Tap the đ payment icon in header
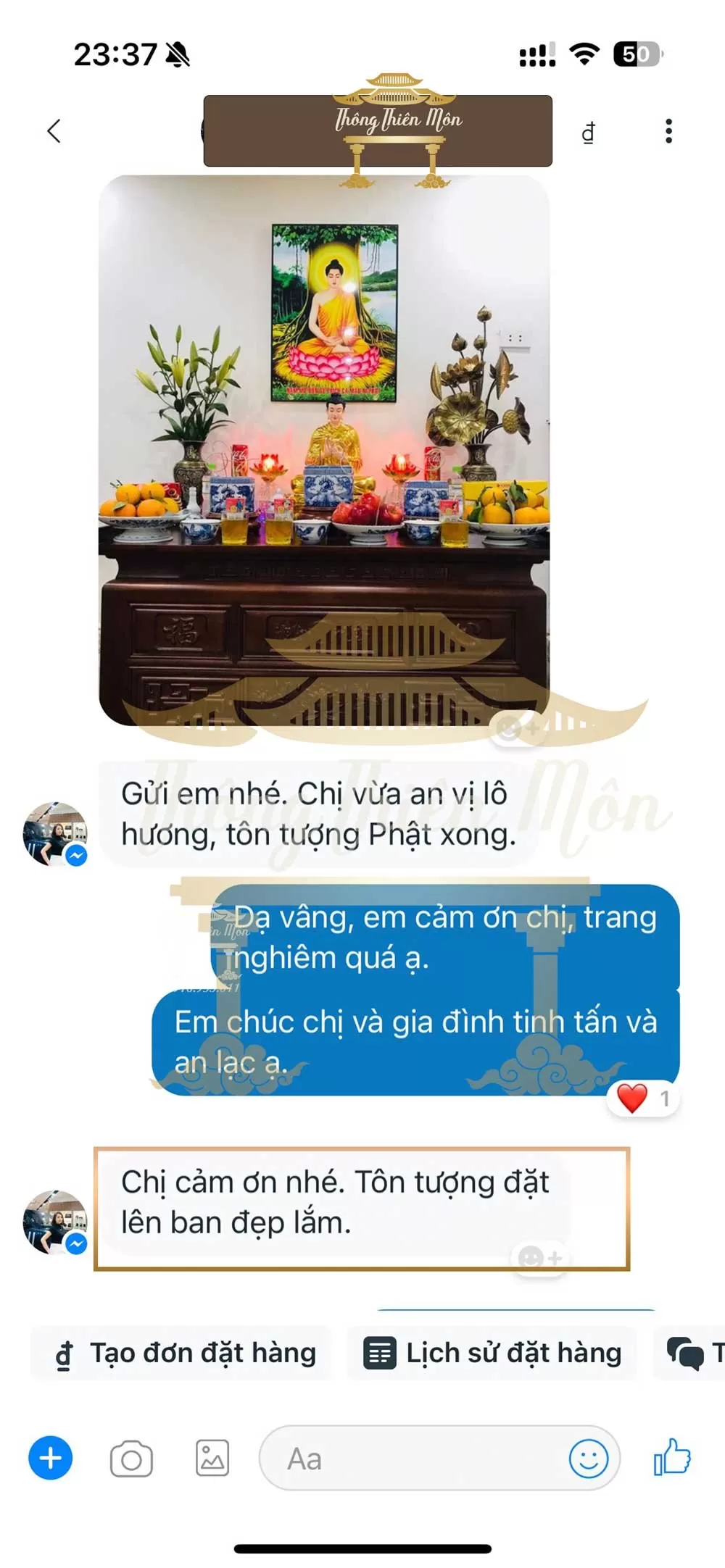 point(589,132)
